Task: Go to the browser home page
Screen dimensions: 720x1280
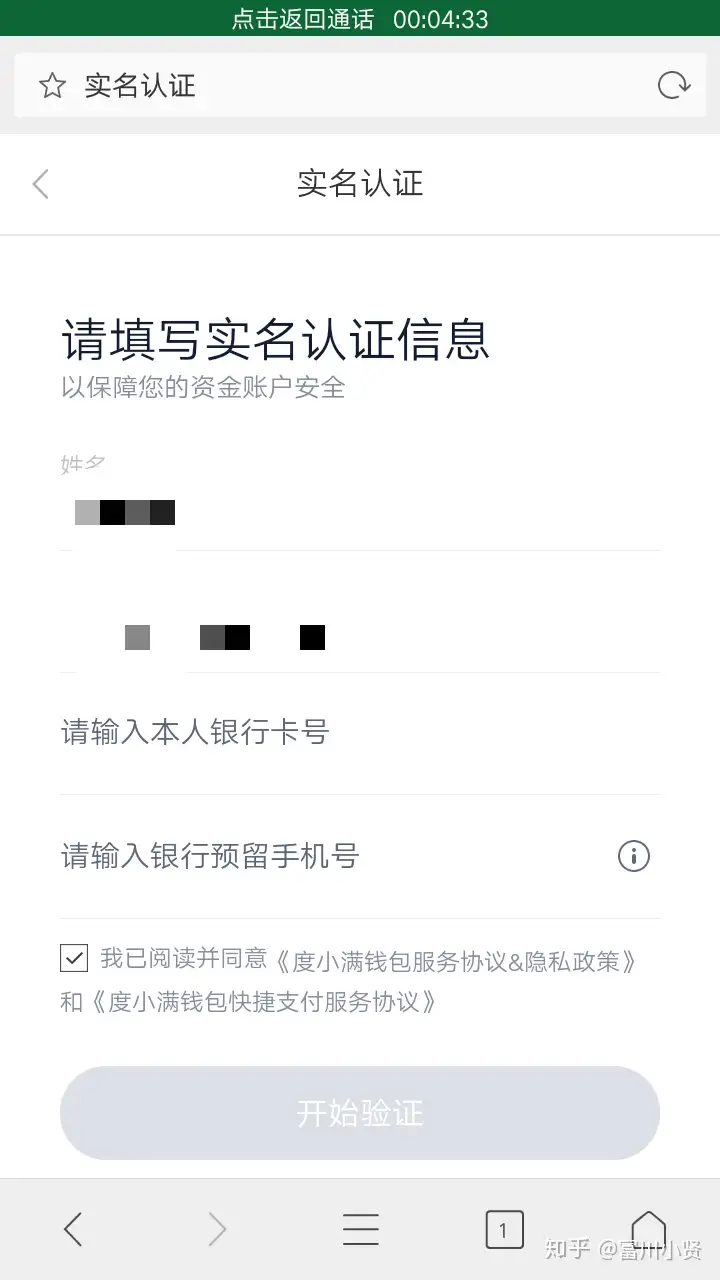Action: 648,1229
